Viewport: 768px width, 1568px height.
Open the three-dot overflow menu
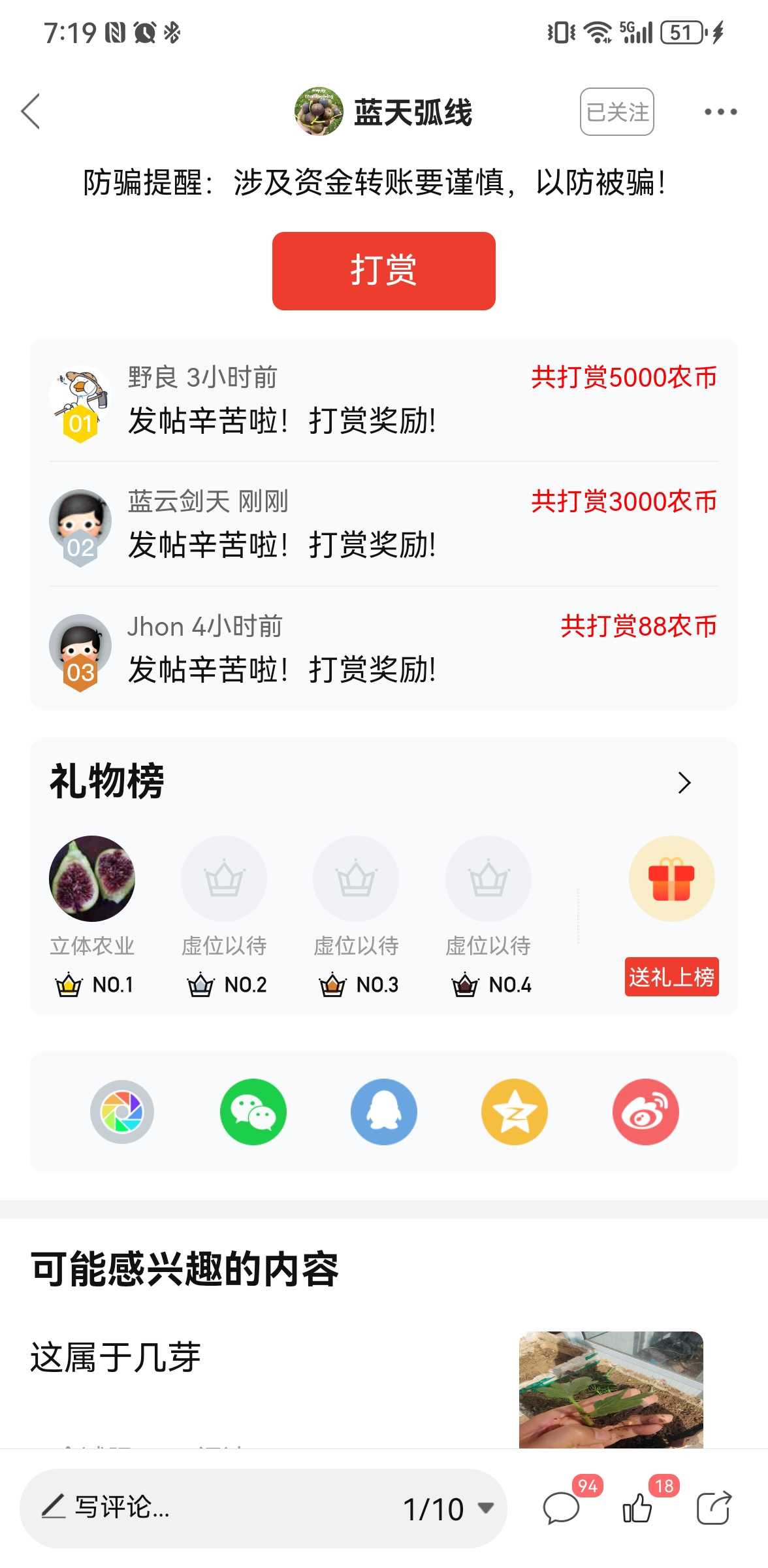point(720,112)
